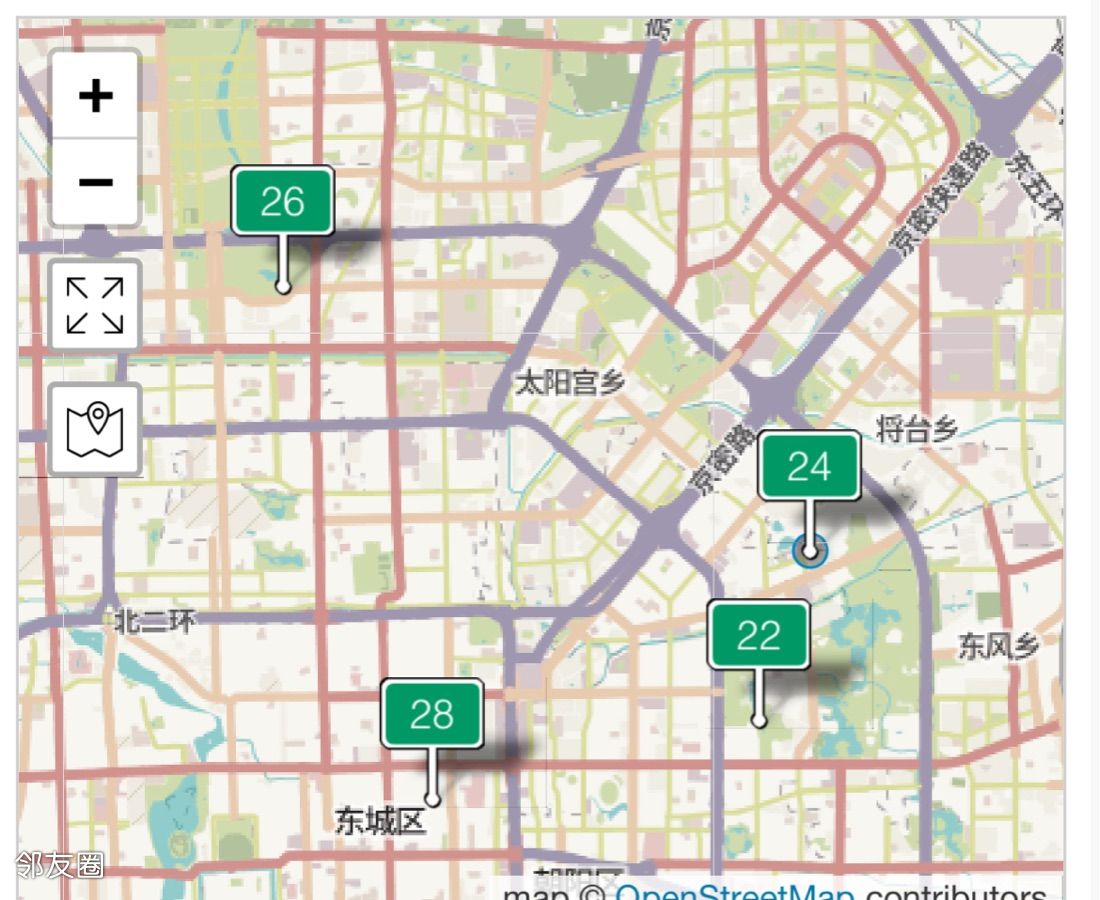This screenshot has width=1100, height=900.
Task: Open the map location layers button
Action: (95, 429)
